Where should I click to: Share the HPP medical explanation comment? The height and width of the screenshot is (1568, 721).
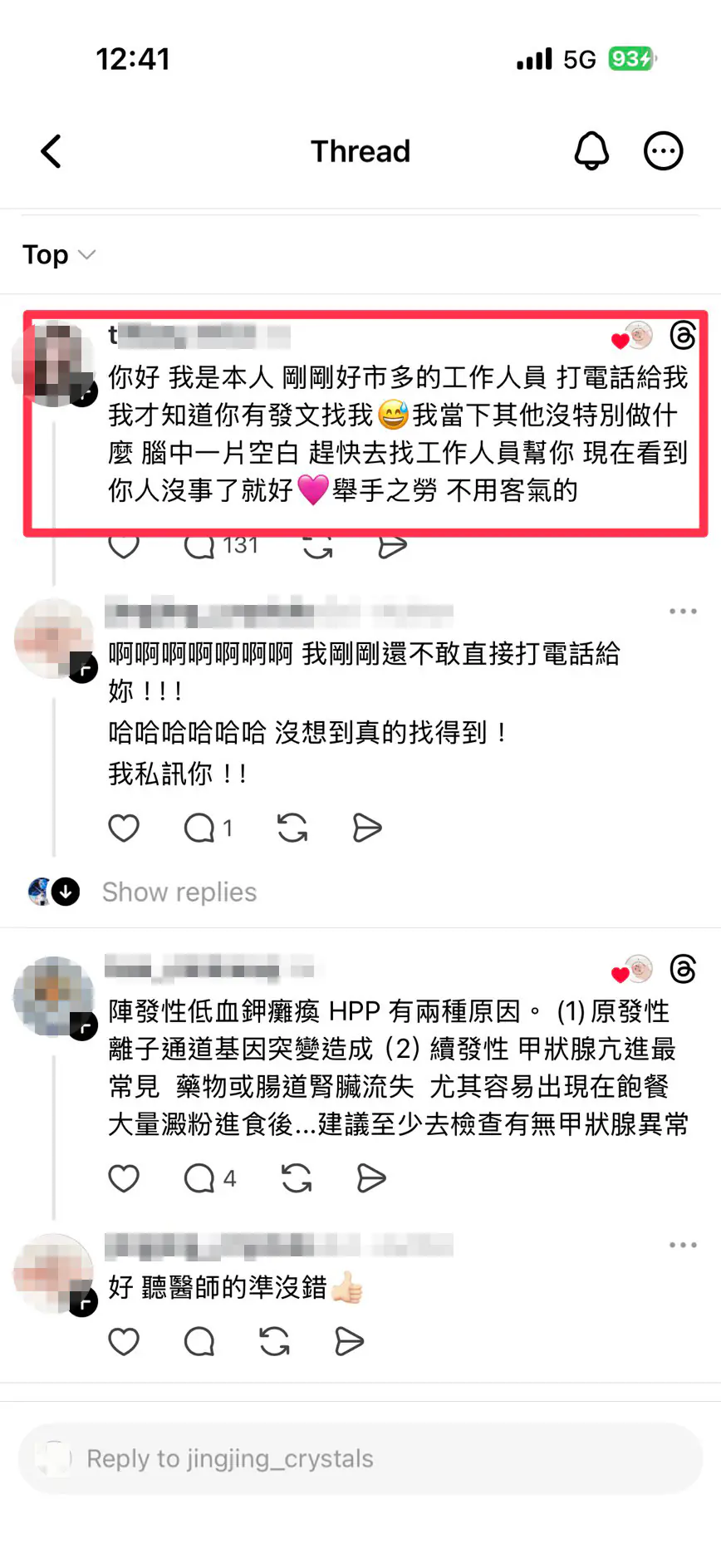(x=370, y=1178)
